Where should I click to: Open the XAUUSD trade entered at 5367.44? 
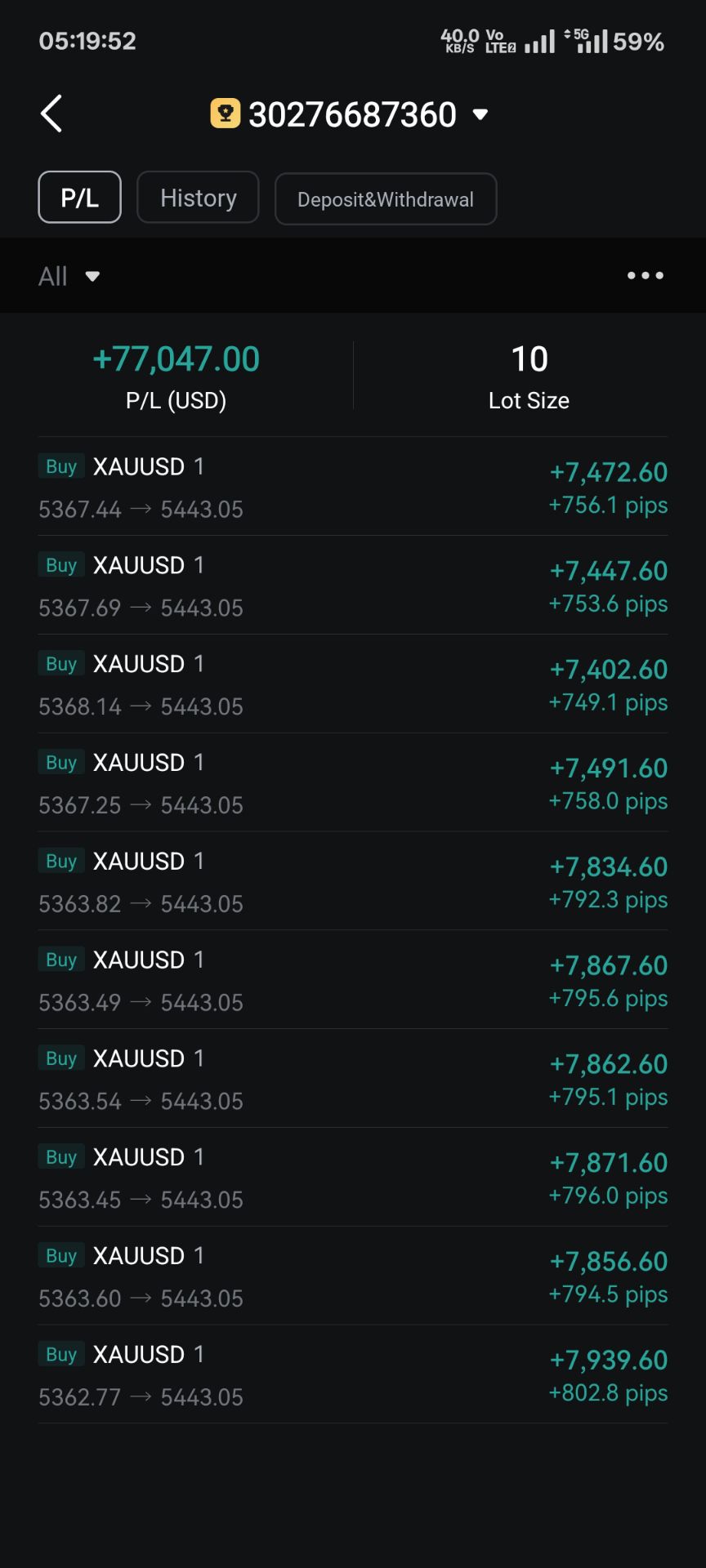(352, 488)
